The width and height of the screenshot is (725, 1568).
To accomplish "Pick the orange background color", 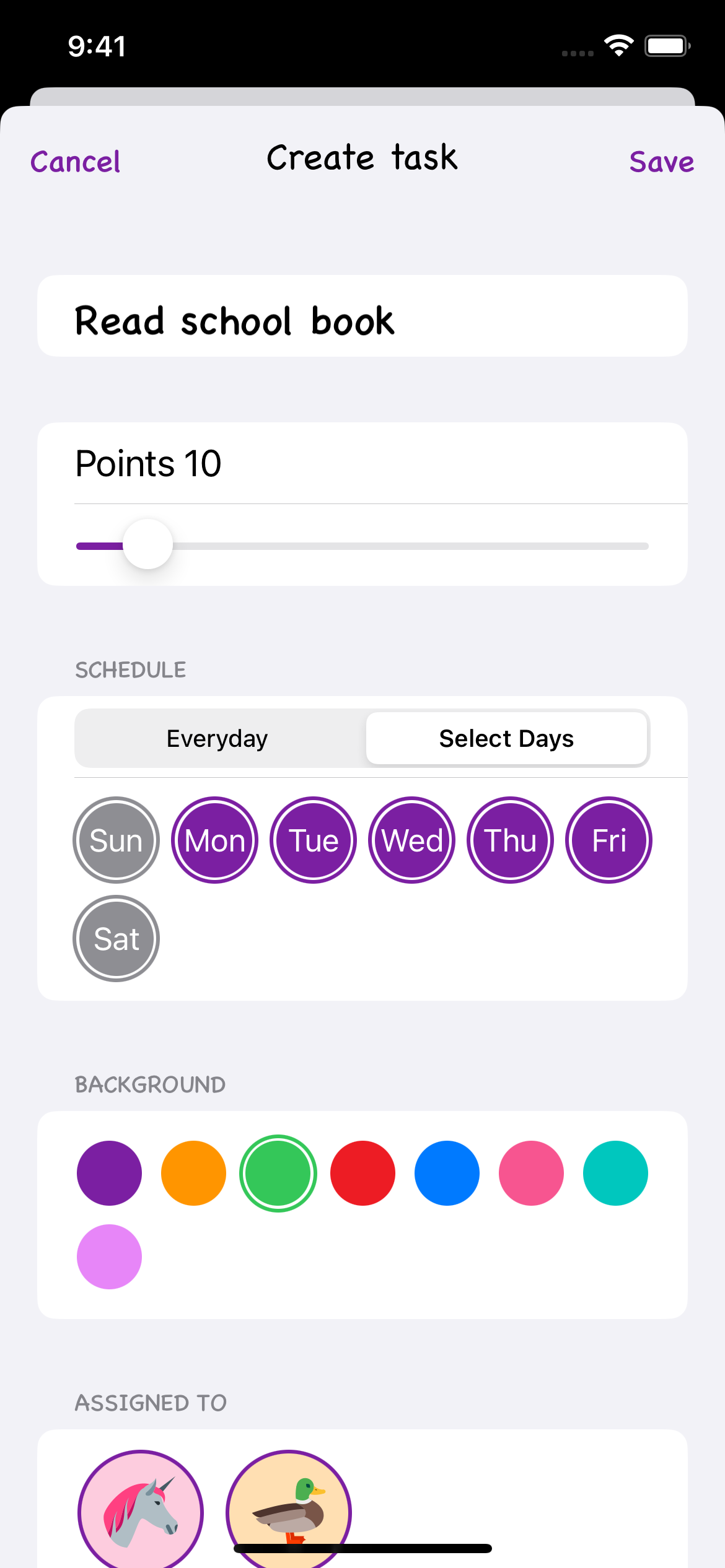I will point(193,1174).
